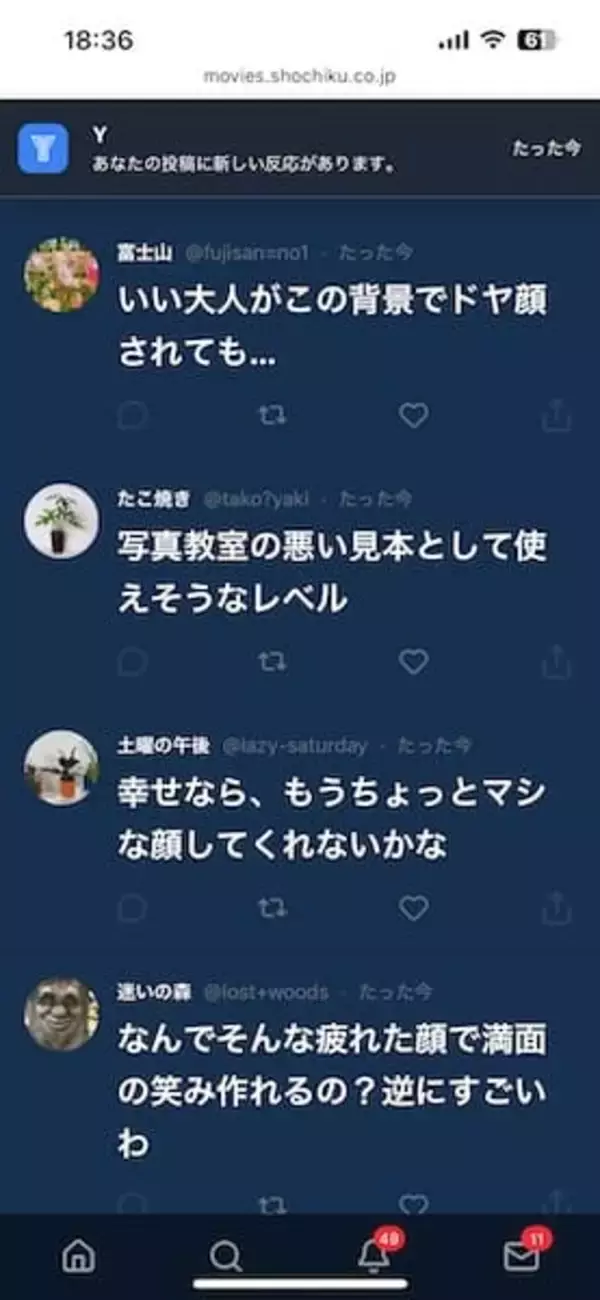The height and width of the screenshot is (1300, 600).
Task: Open 富士山's profile picture
Action: tap(61, 275)
